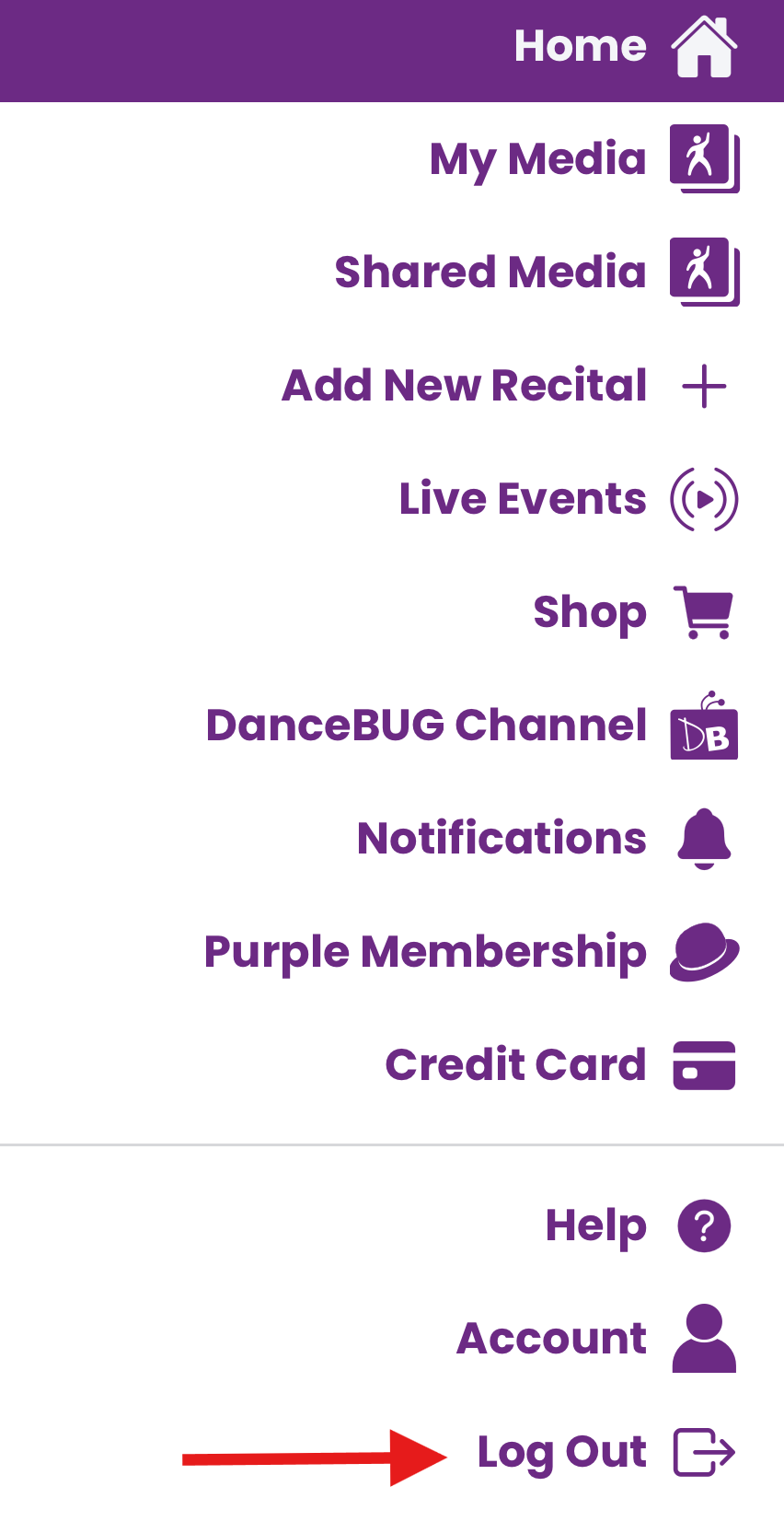Image resolution: width=784 pixels, height=1533 pixels.
Task: Open DanceBUG Channel
Action: click(392, 725)
